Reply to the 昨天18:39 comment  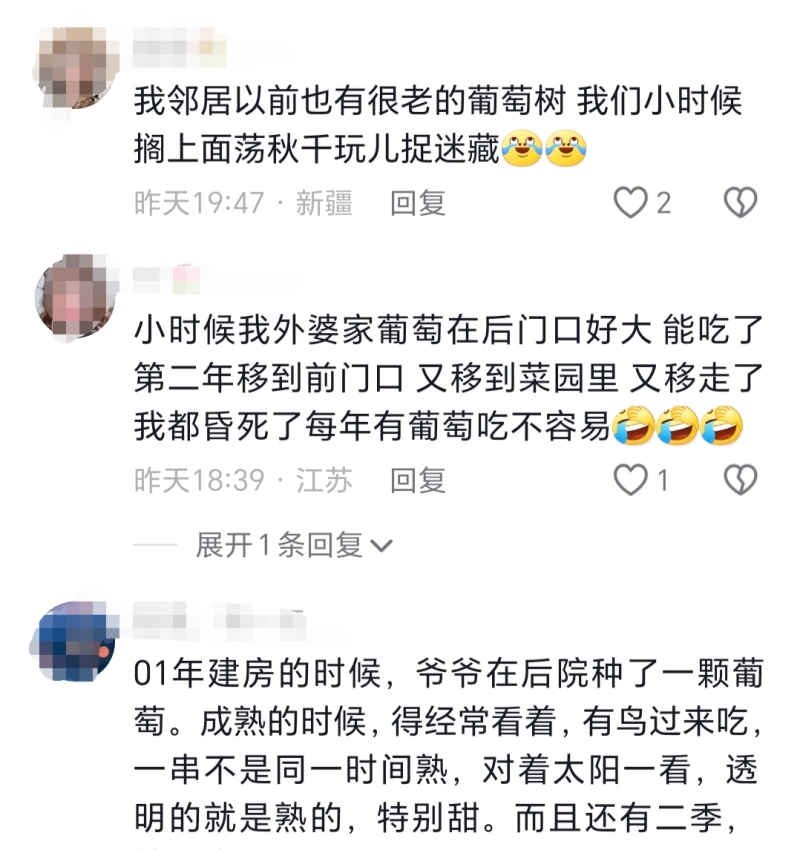(x=417, y=480)
